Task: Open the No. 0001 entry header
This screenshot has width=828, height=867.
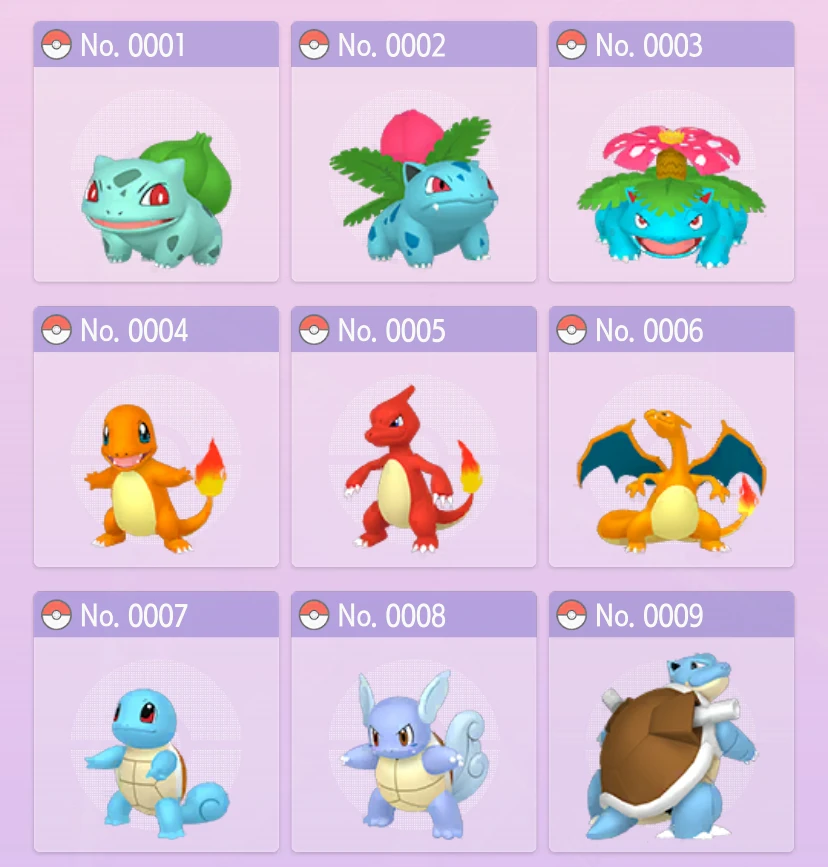Action: [155, 44]
